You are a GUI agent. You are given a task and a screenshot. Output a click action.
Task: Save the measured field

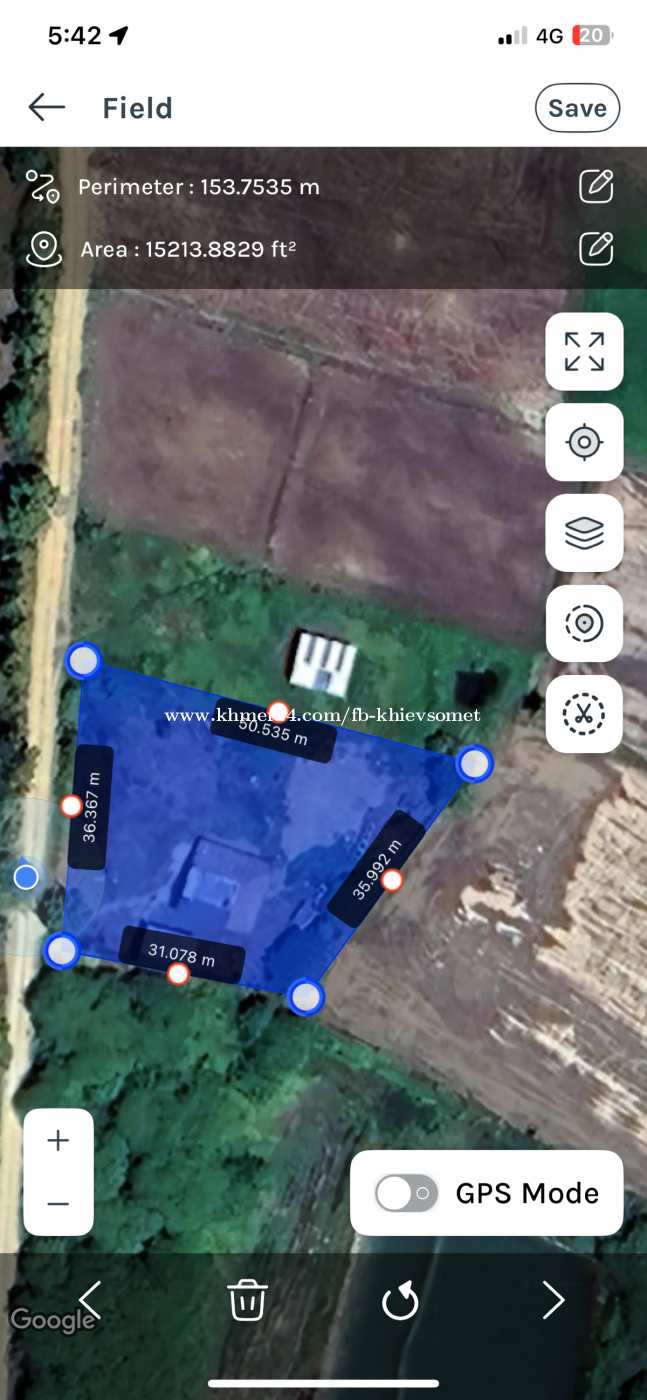coord(578,108)
